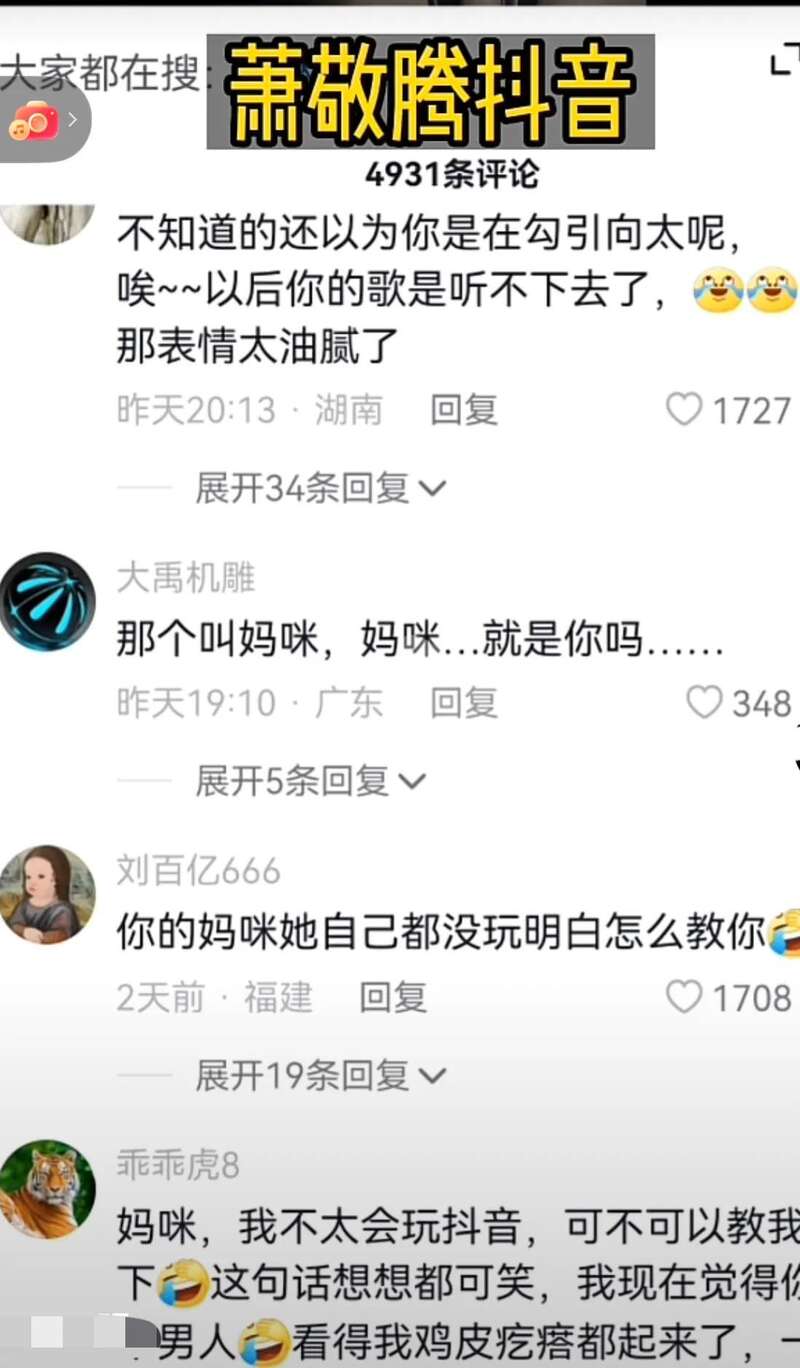Open 大禹机雕's profile avatar

47,601
